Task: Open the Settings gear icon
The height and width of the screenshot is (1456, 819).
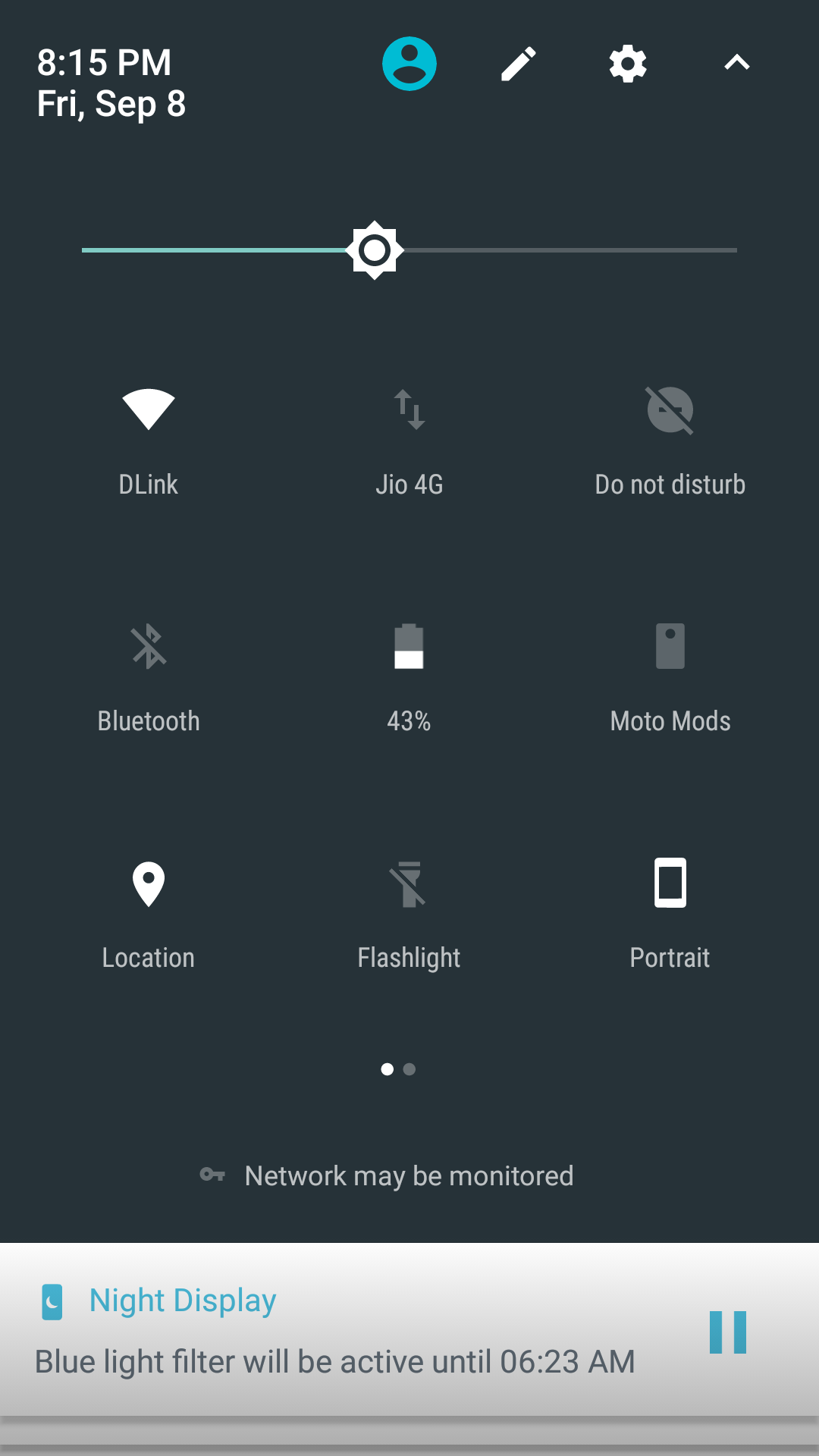Action: pos(627,63)
